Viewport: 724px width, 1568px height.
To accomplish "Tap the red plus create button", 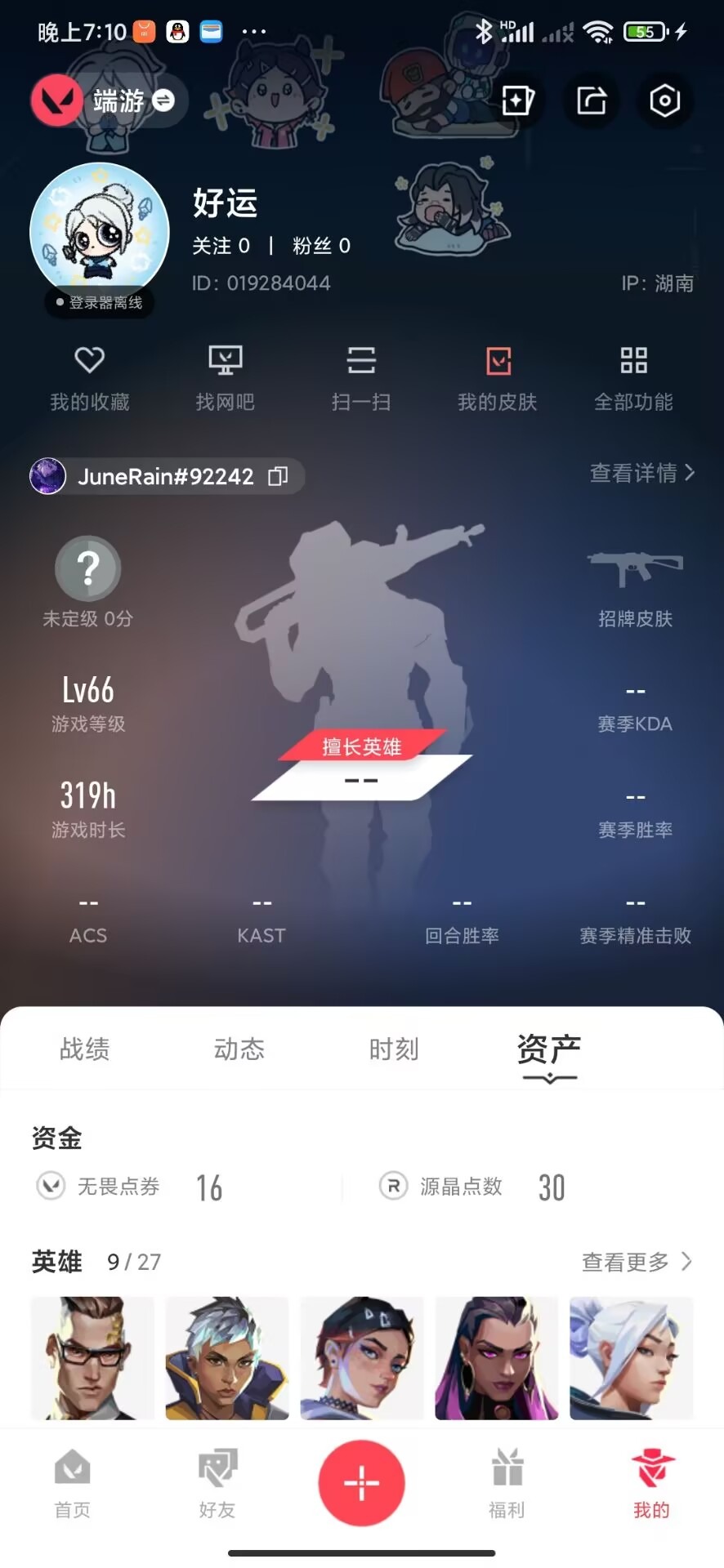I will [x=361, y=1482].
